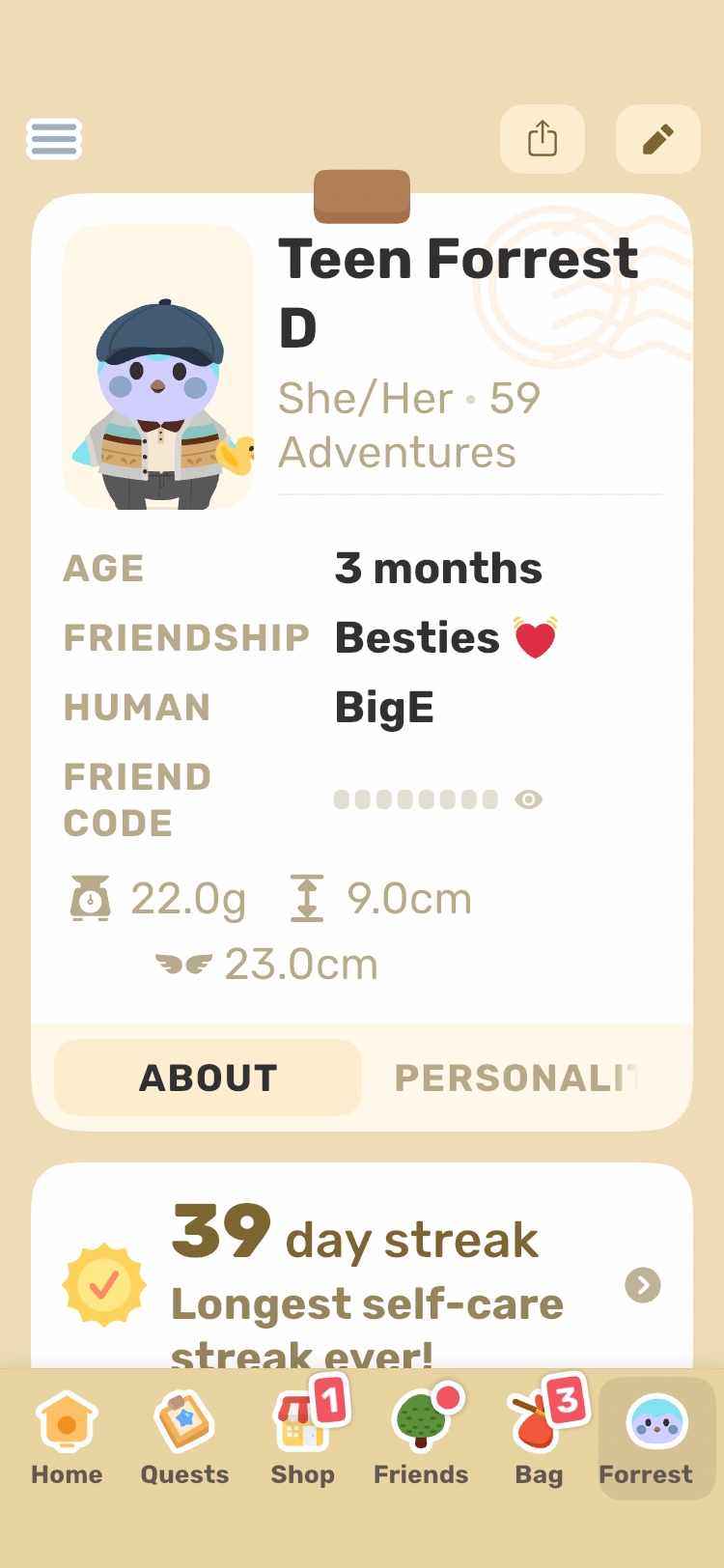Edit the profile with the pencil icon

point(657,139)
